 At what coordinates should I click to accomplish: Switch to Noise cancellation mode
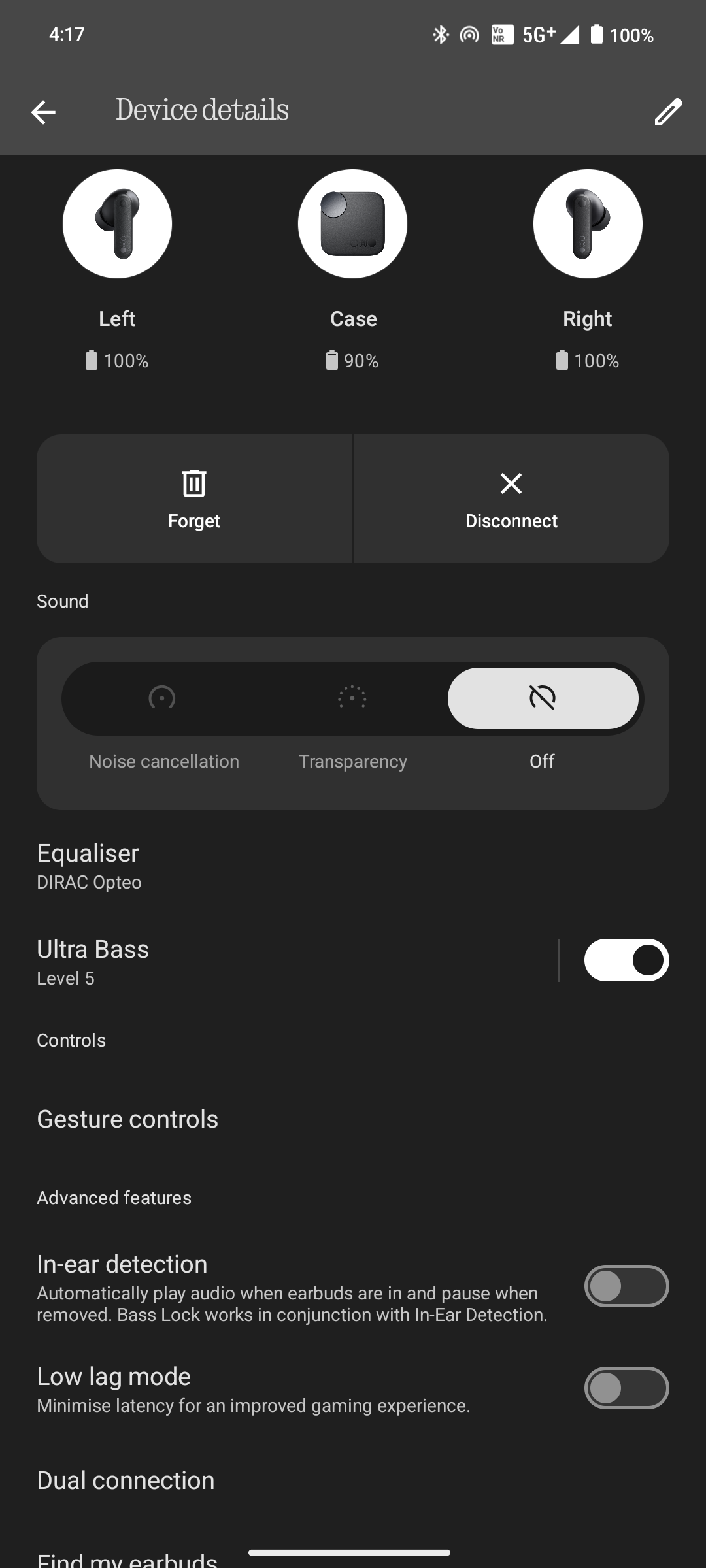[162, 698]
